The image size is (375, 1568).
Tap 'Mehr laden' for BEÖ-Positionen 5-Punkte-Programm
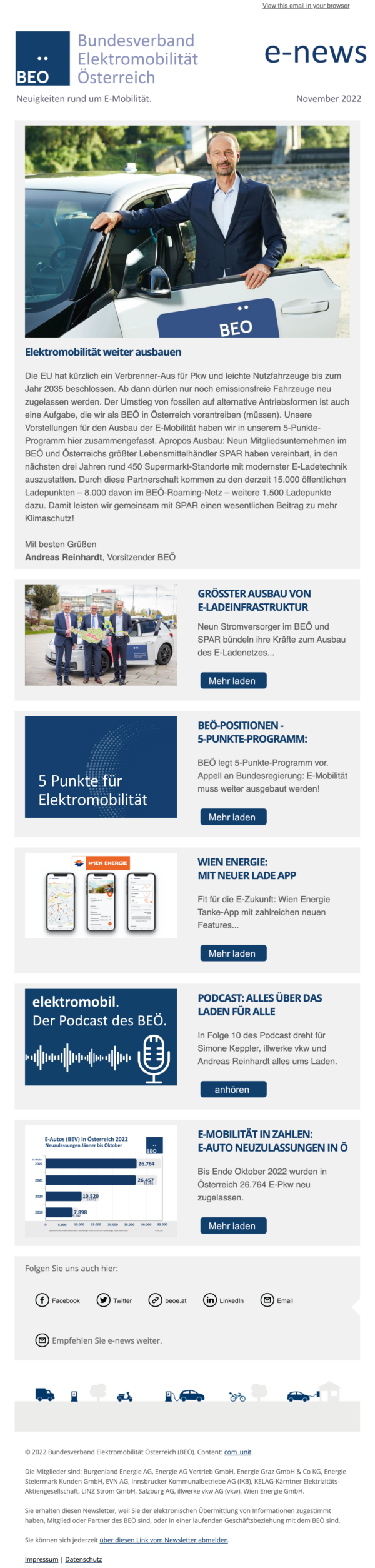click(233, 817)
